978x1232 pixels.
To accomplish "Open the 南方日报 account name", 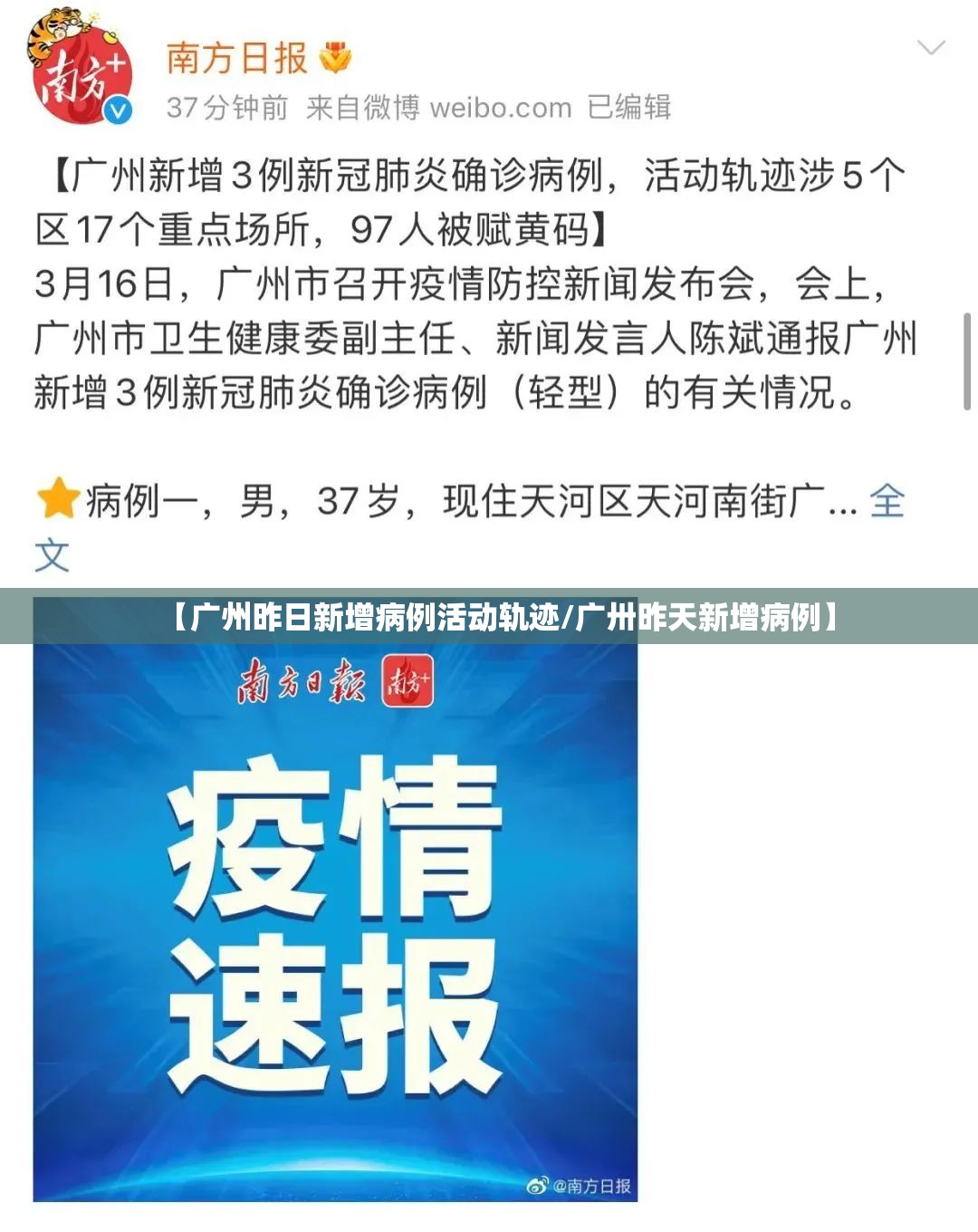I will pos(237,59).
